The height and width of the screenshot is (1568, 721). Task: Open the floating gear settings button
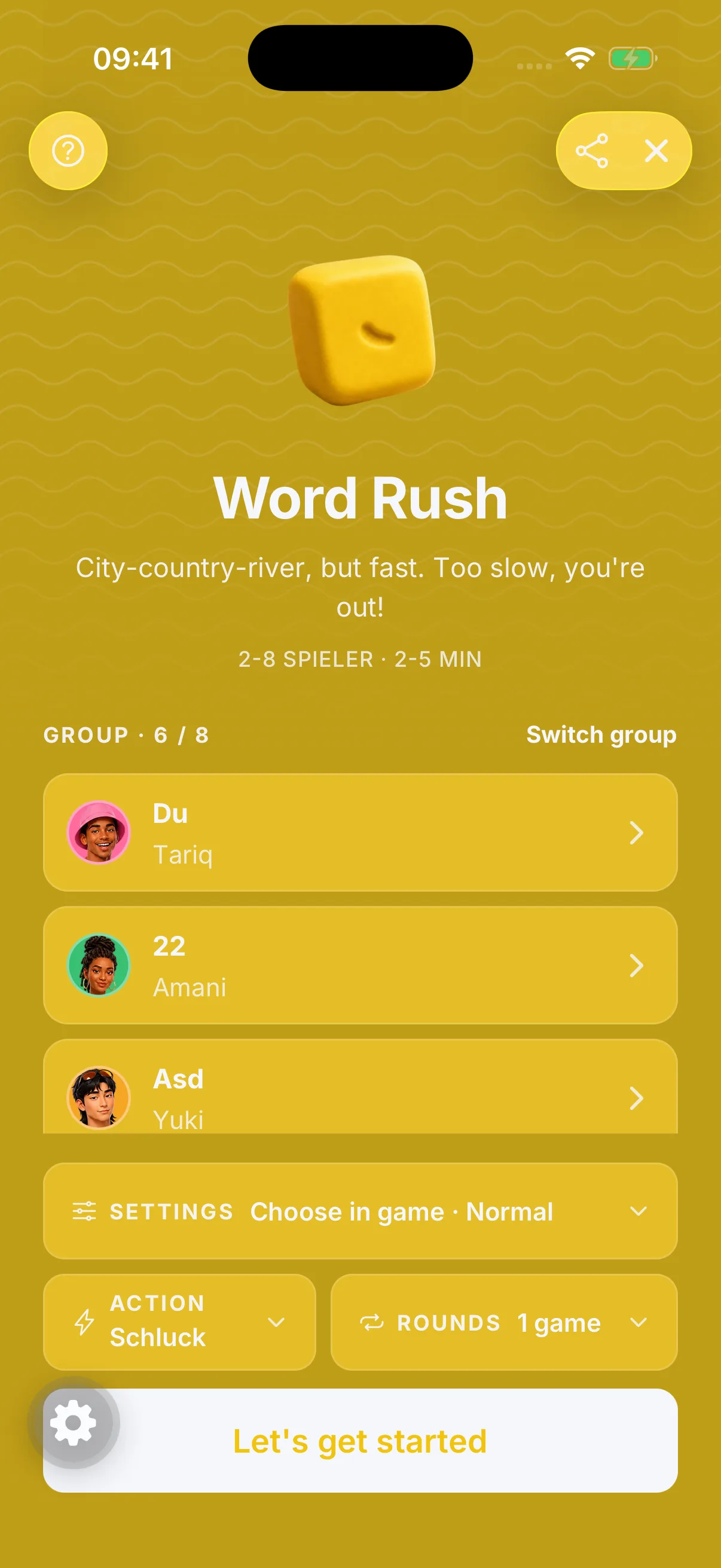[74, 1423]
